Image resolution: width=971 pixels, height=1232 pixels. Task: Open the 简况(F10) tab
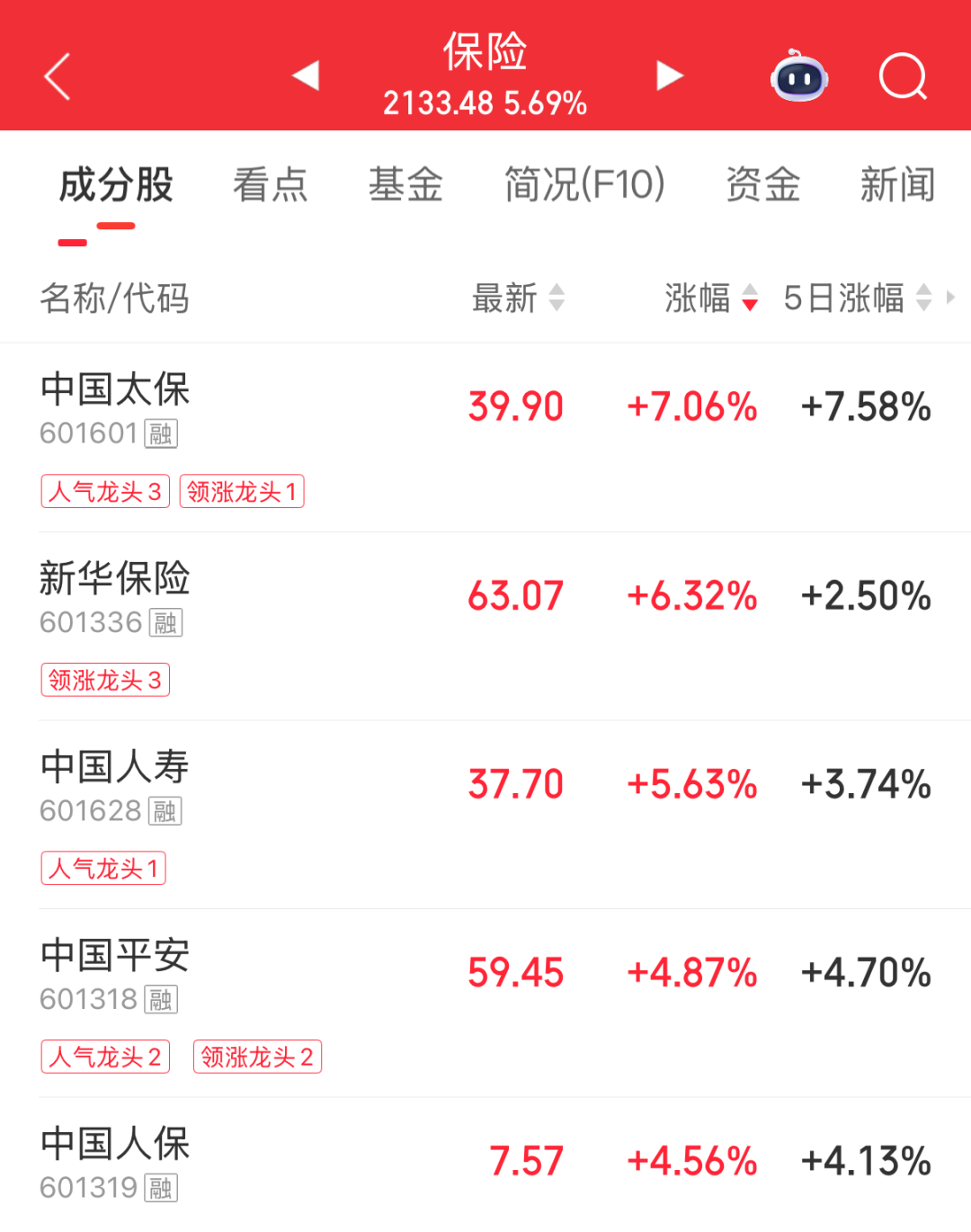click(584, 185)
